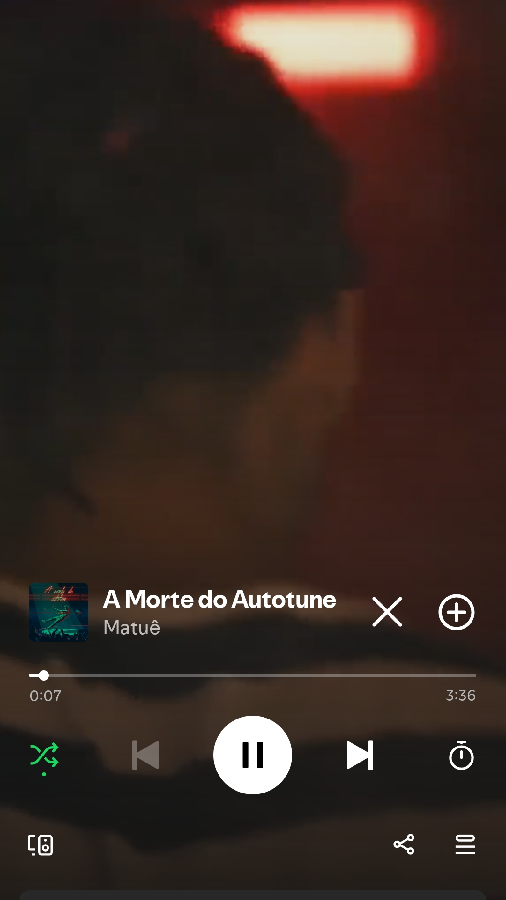Toggle shuffle mode off
This screenshot has height=900, width=506.
pos(44,755)
